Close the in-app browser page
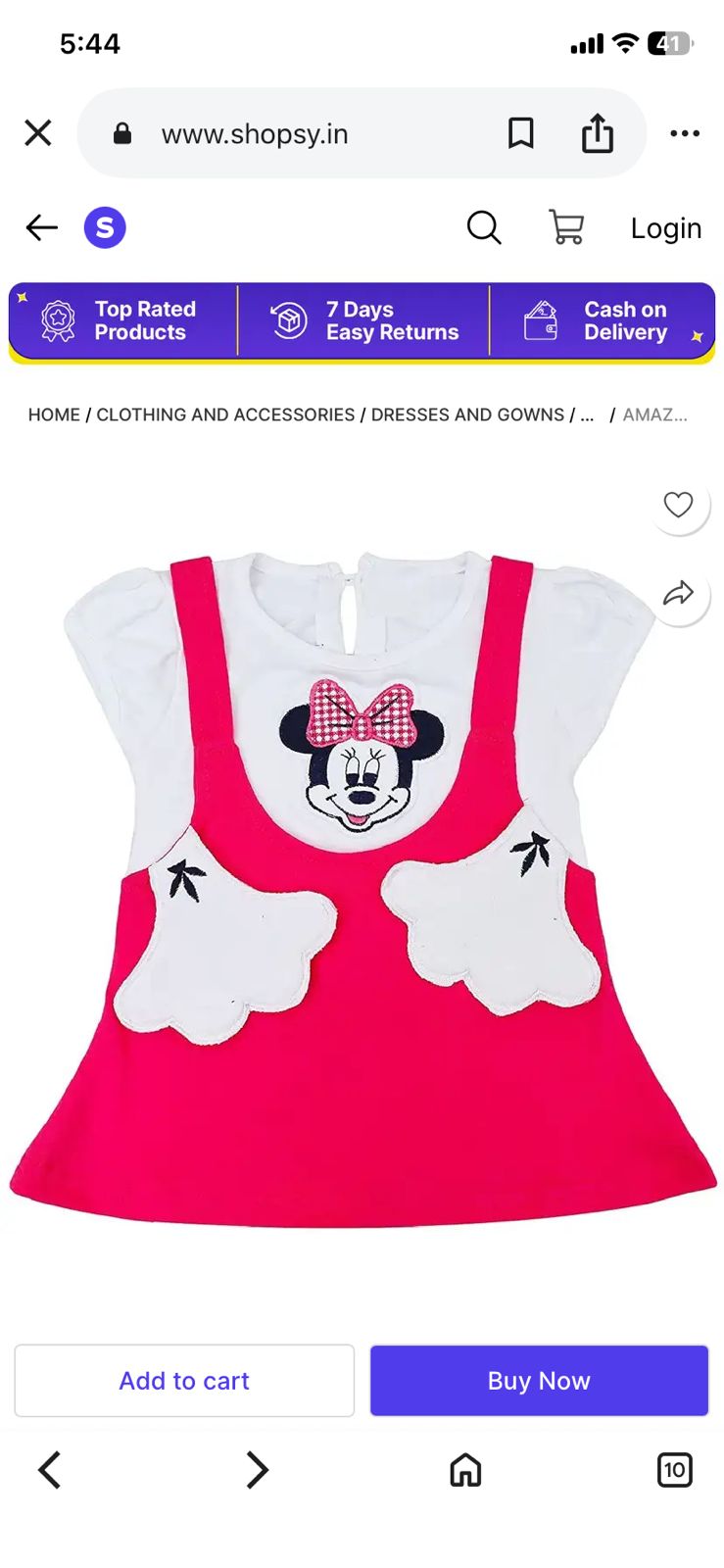The width and height of the screenshot is (724, 1568). click(38, 133)
